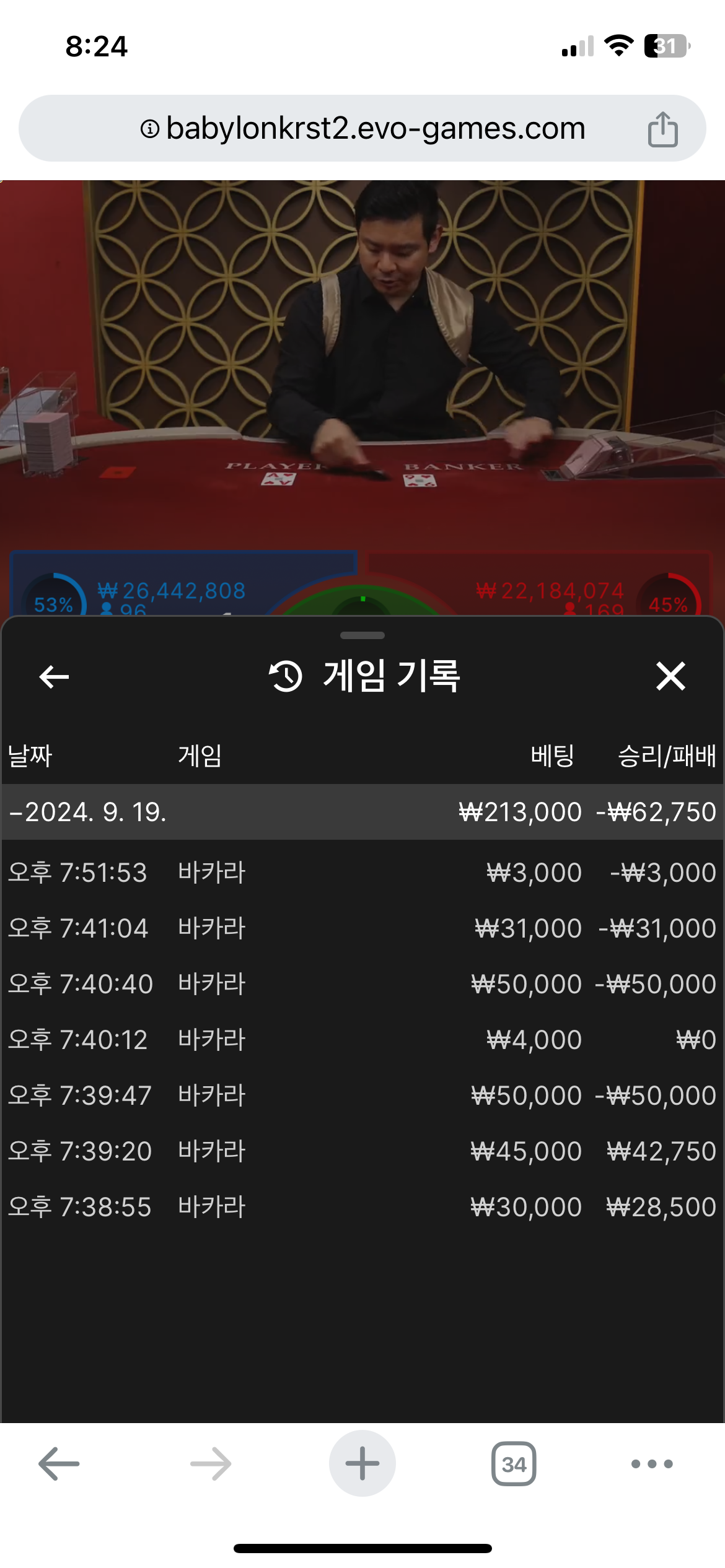Screen dimensions: 725x1568
Task: Share the page from the address bar
Action: 662,129
